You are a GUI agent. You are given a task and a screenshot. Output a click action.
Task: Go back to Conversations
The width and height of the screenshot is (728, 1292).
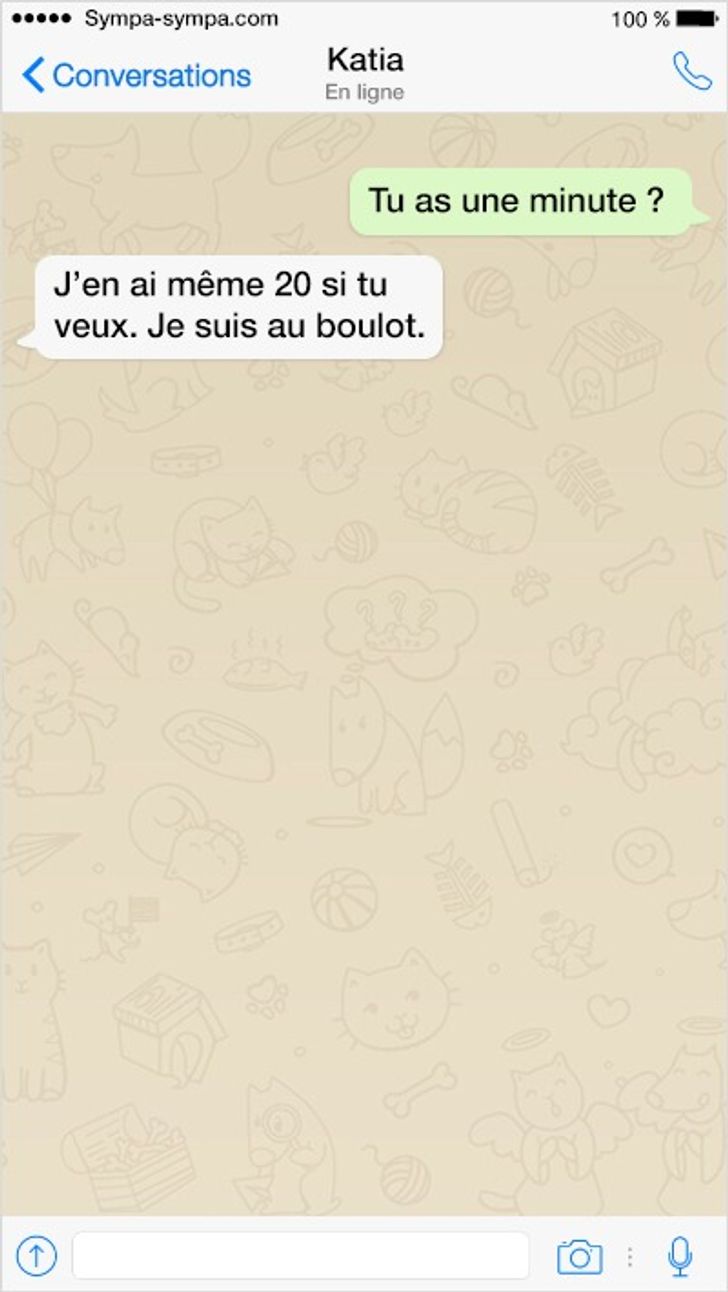click(x=136, y=75)
